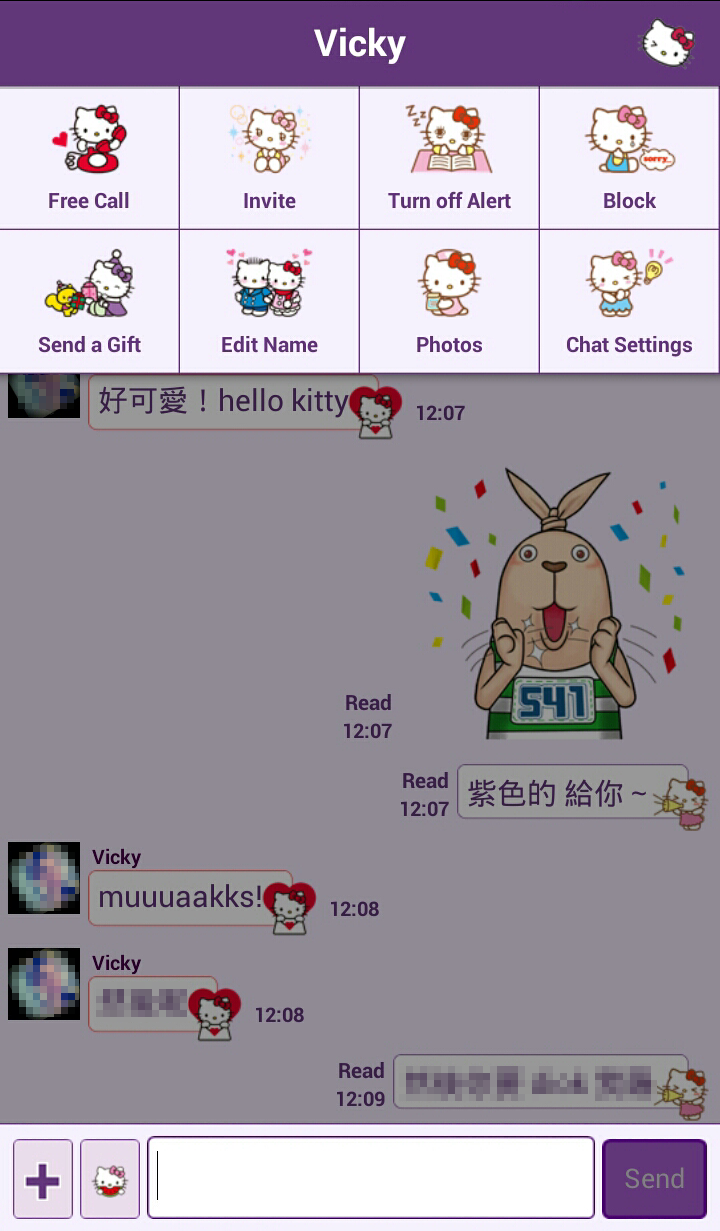Go to Chat Settings
This screenshot has height=1231, width=720.
[629, 302]
